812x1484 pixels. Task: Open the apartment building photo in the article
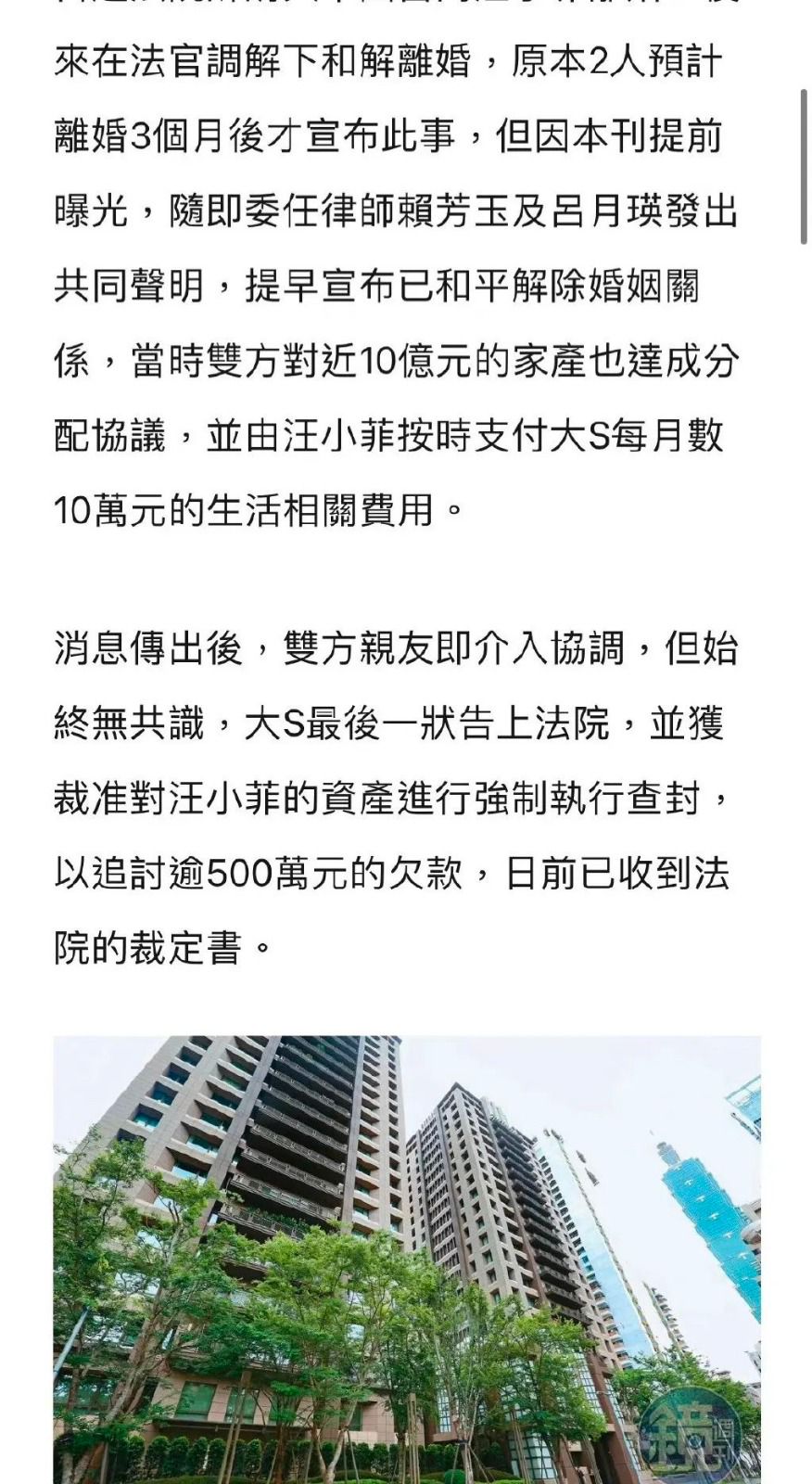[x=406, y=1259]
